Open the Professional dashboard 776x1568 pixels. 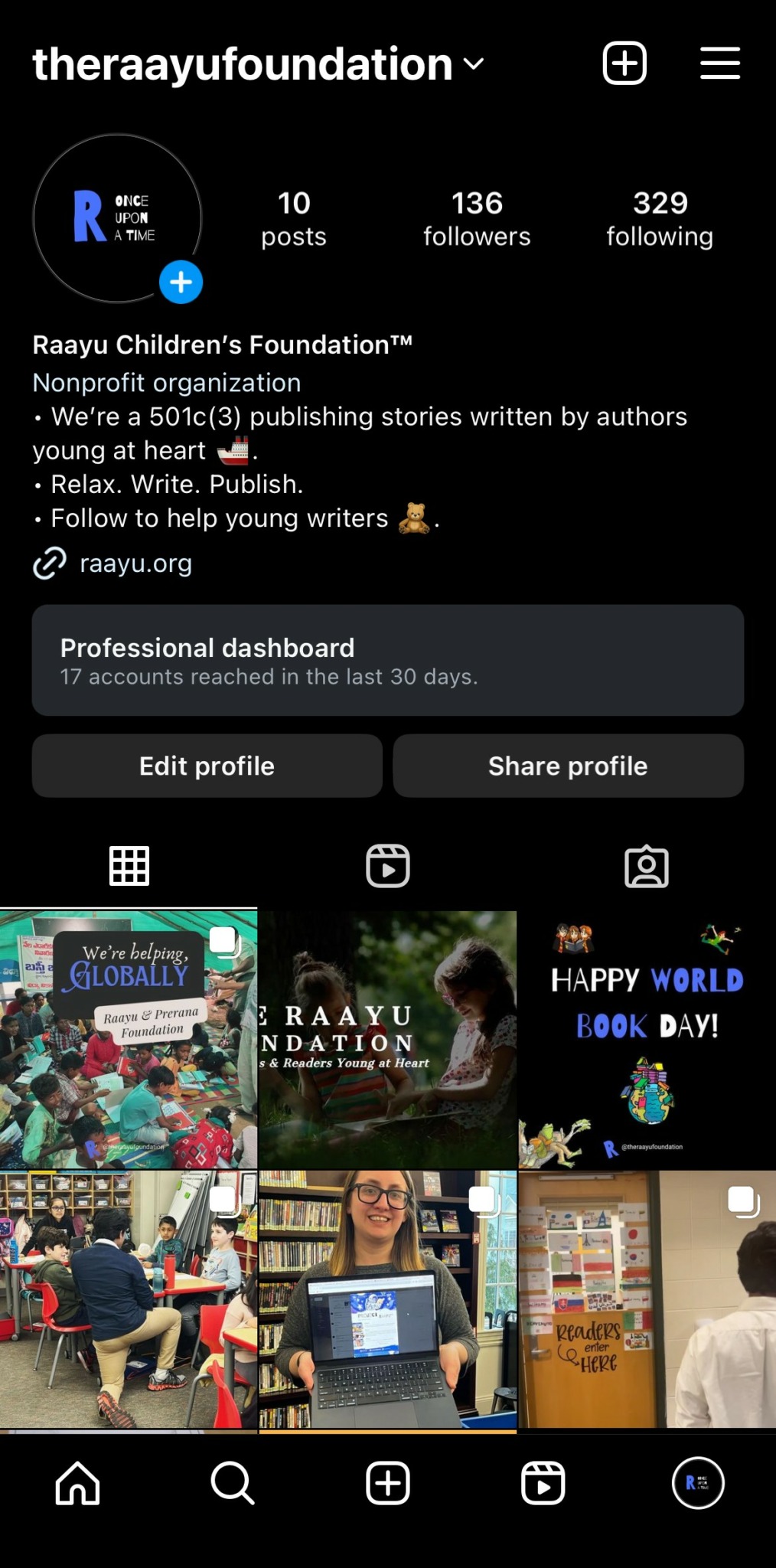point(387,660)
